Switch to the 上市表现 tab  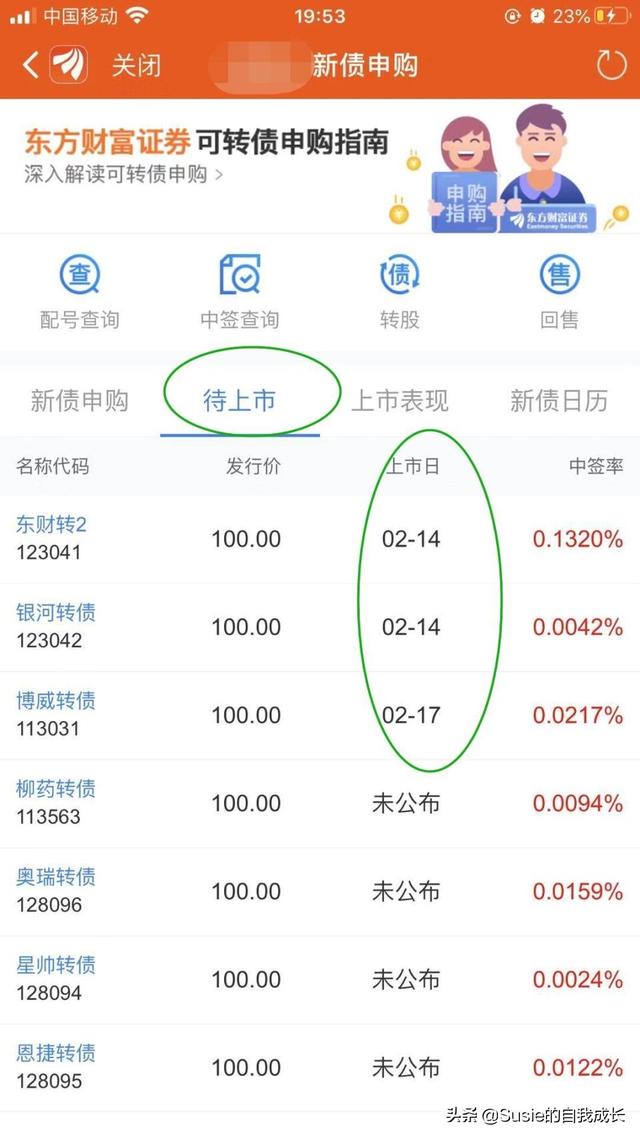[x=400, y=401]
